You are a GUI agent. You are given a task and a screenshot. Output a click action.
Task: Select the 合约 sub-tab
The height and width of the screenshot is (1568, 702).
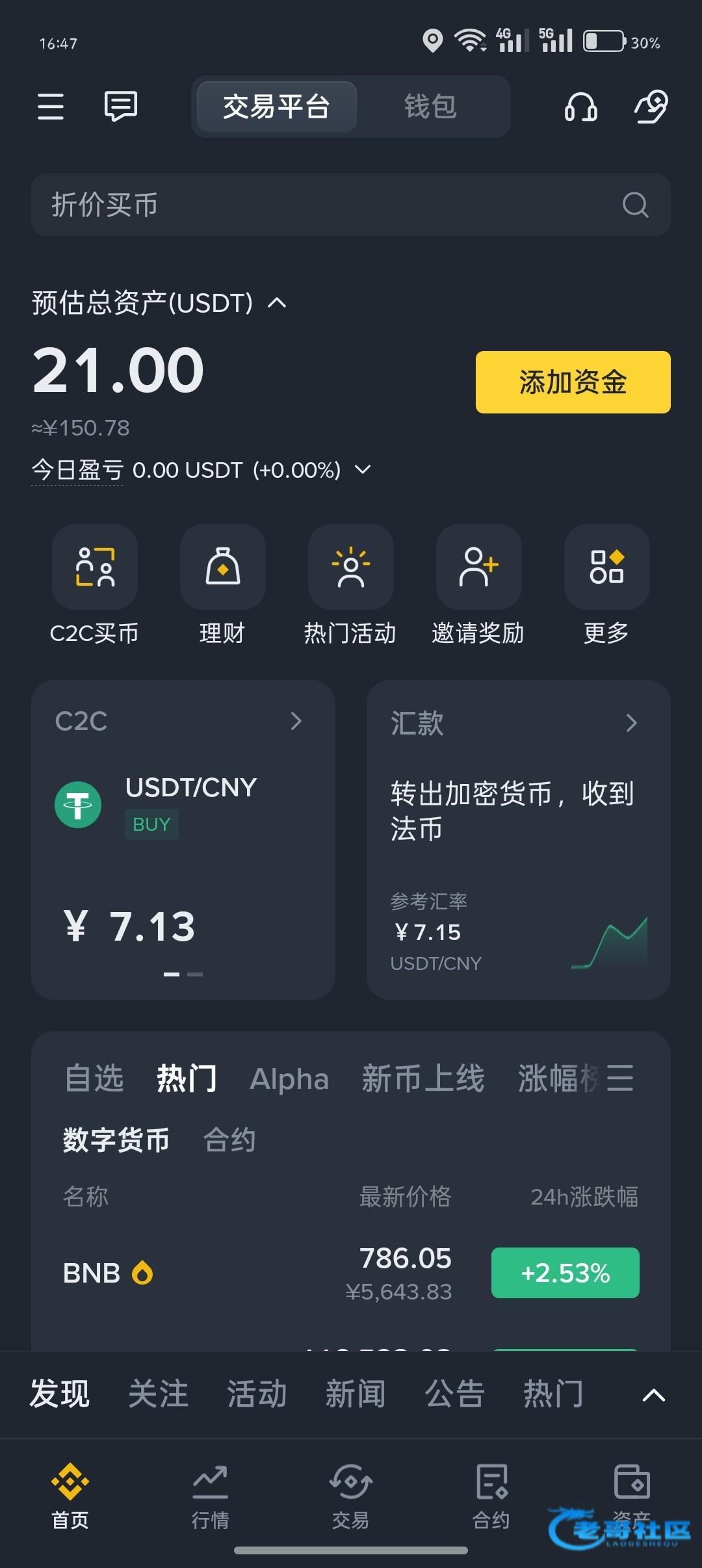(x=229, y=1140)
